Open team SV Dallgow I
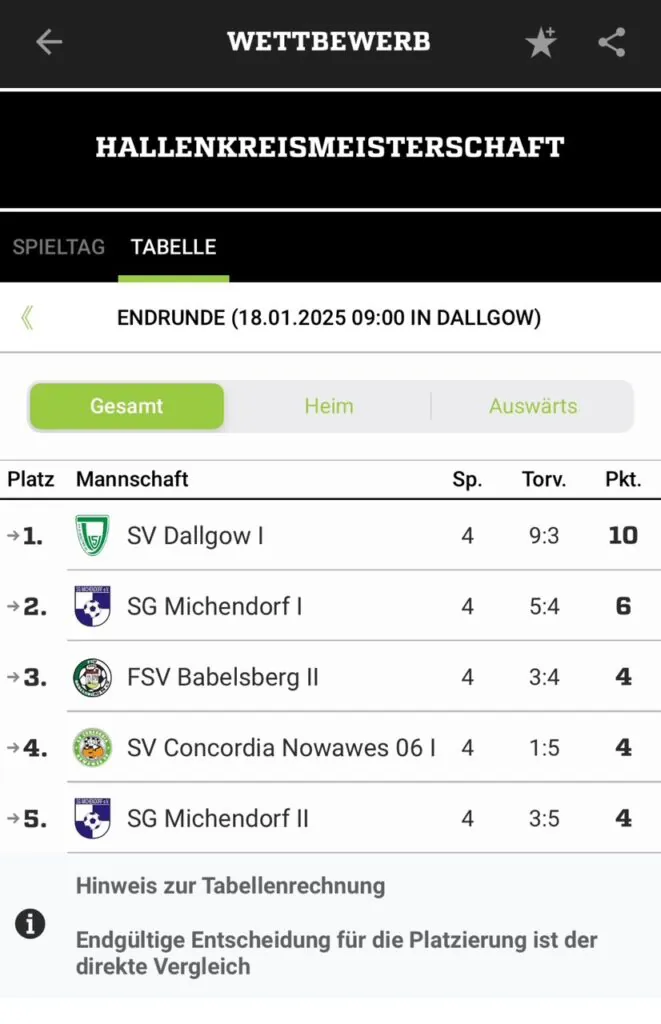Image resolution: width=661 pixels, height=1024 pixels. [x=195, y=536]
